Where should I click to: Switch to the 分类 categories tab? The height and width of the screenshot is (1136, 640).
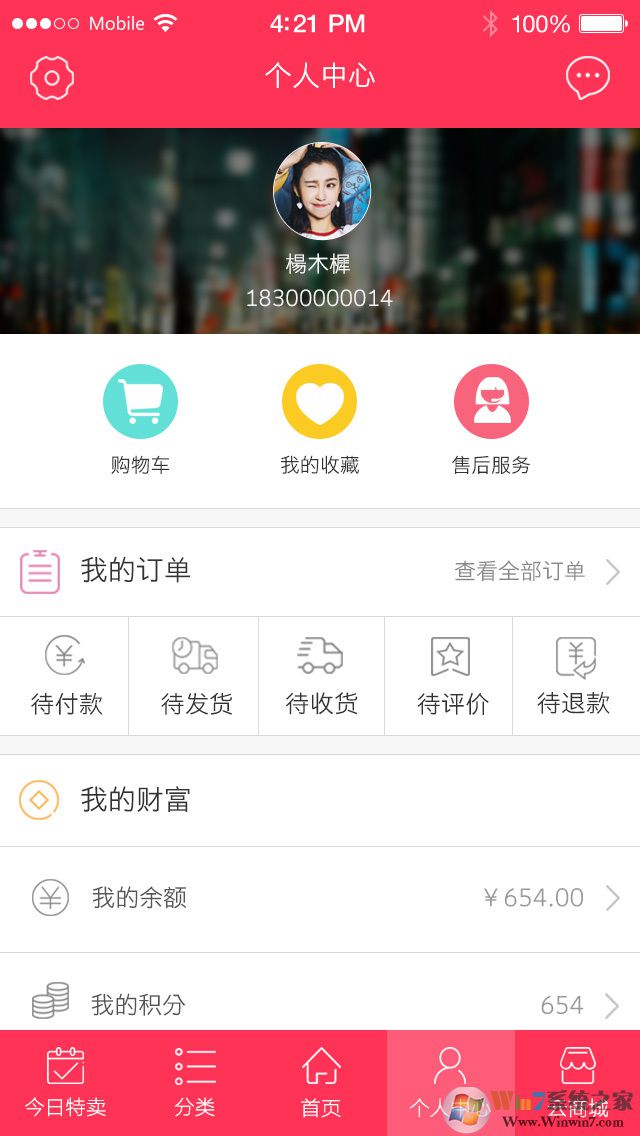click(x=195, y=1082)
